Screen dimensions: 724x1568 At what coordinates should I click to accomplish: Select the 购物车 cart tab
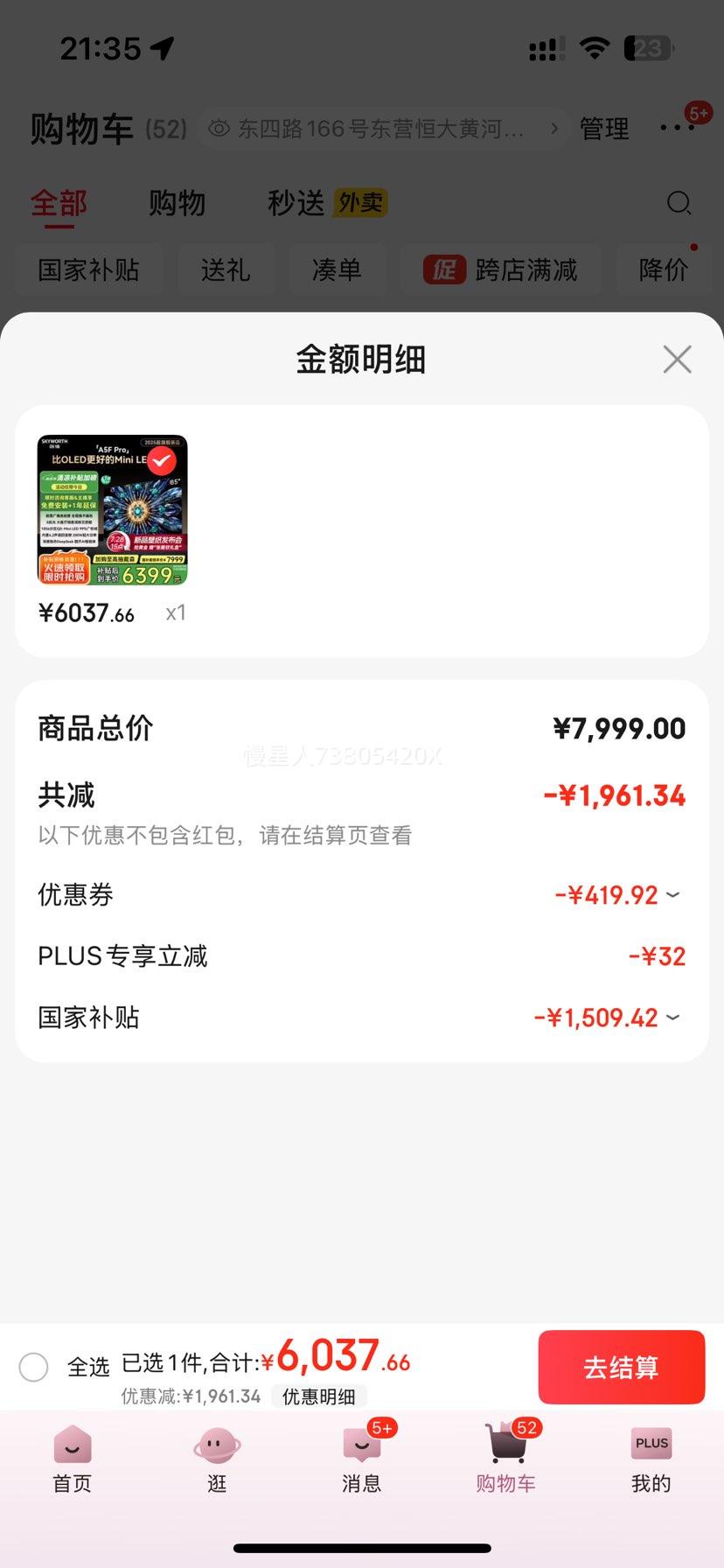coord(506,1459)
